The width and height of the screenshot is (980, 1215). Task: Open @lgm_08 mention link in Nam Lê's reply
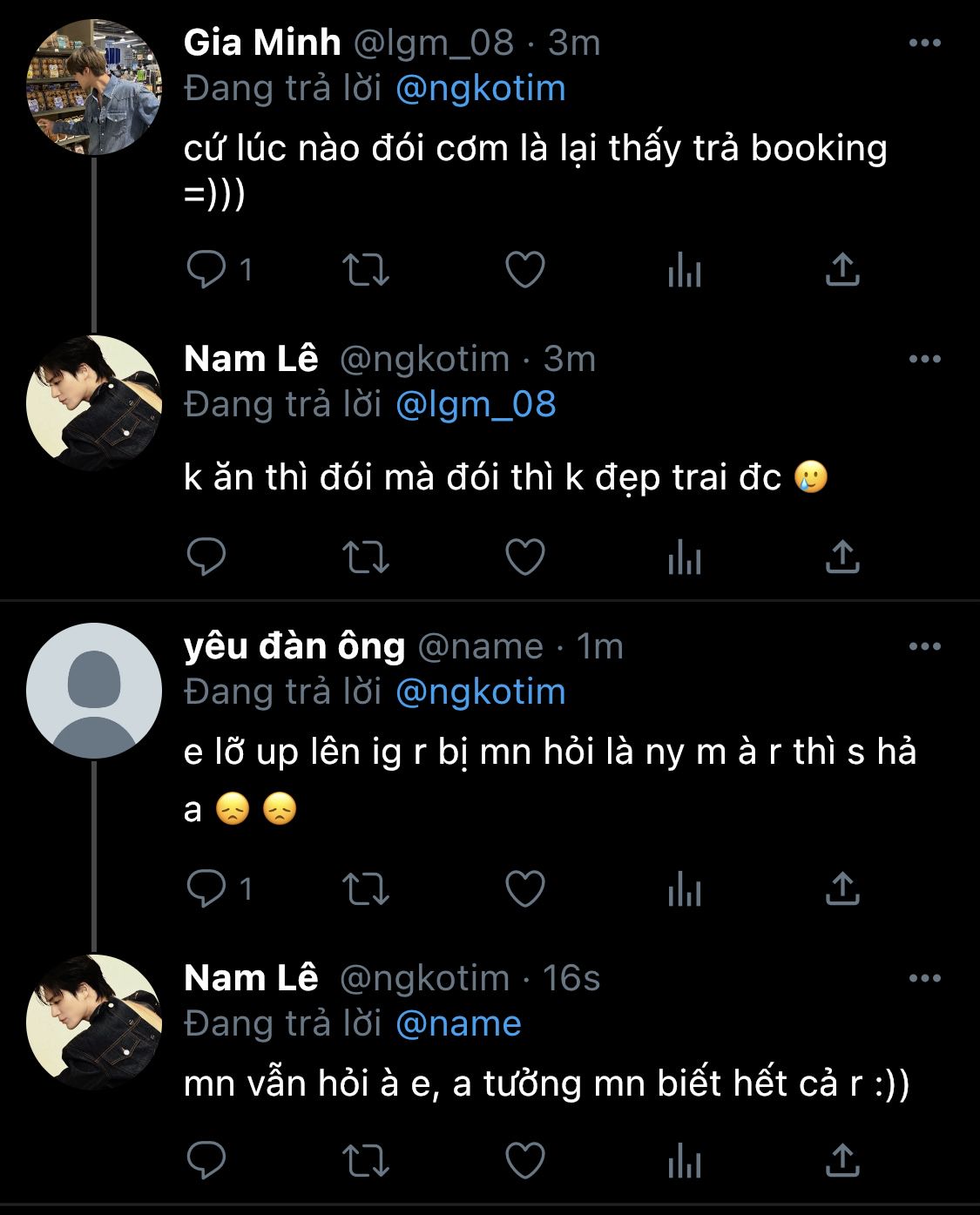coord(475,405)
